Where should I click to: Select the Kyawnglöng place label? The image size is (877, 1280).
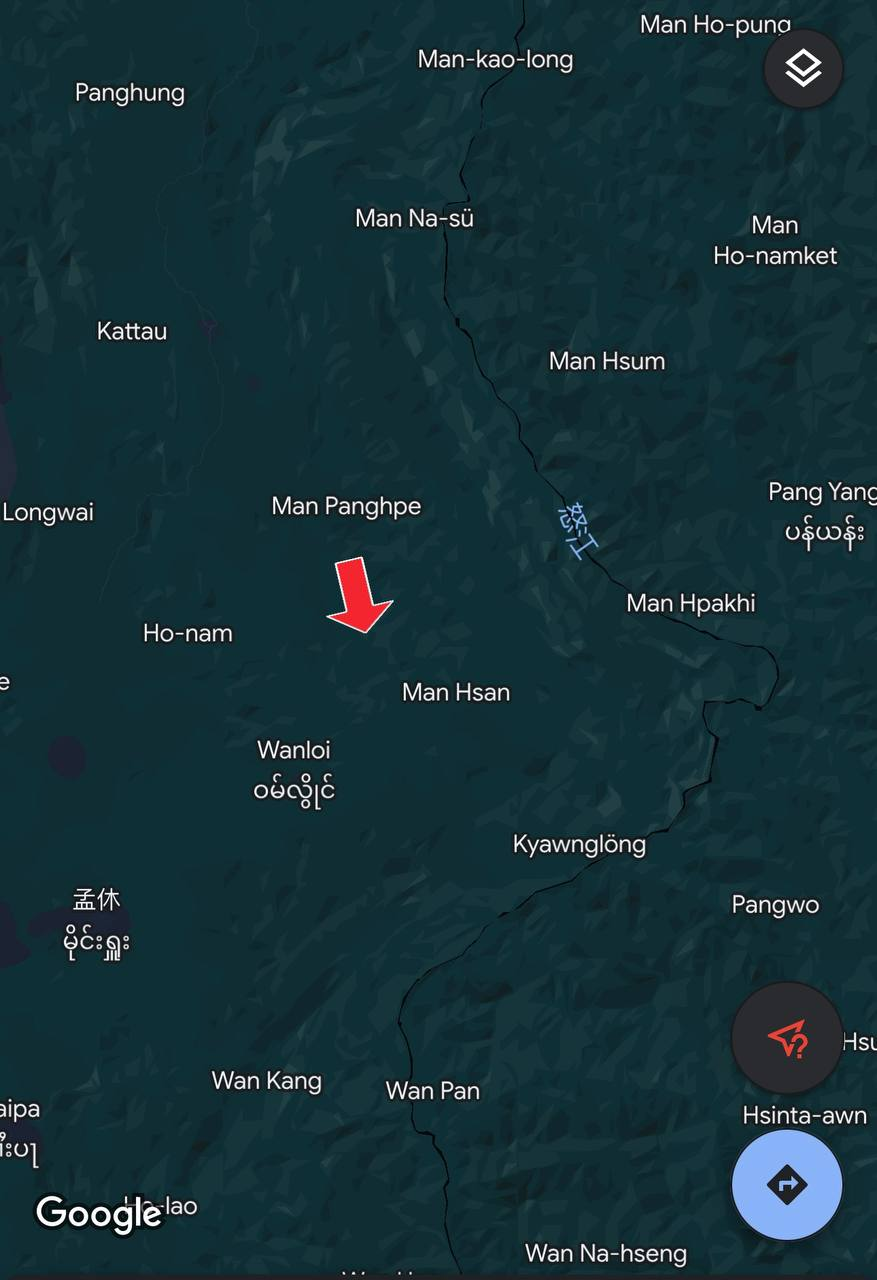[579, 845]
